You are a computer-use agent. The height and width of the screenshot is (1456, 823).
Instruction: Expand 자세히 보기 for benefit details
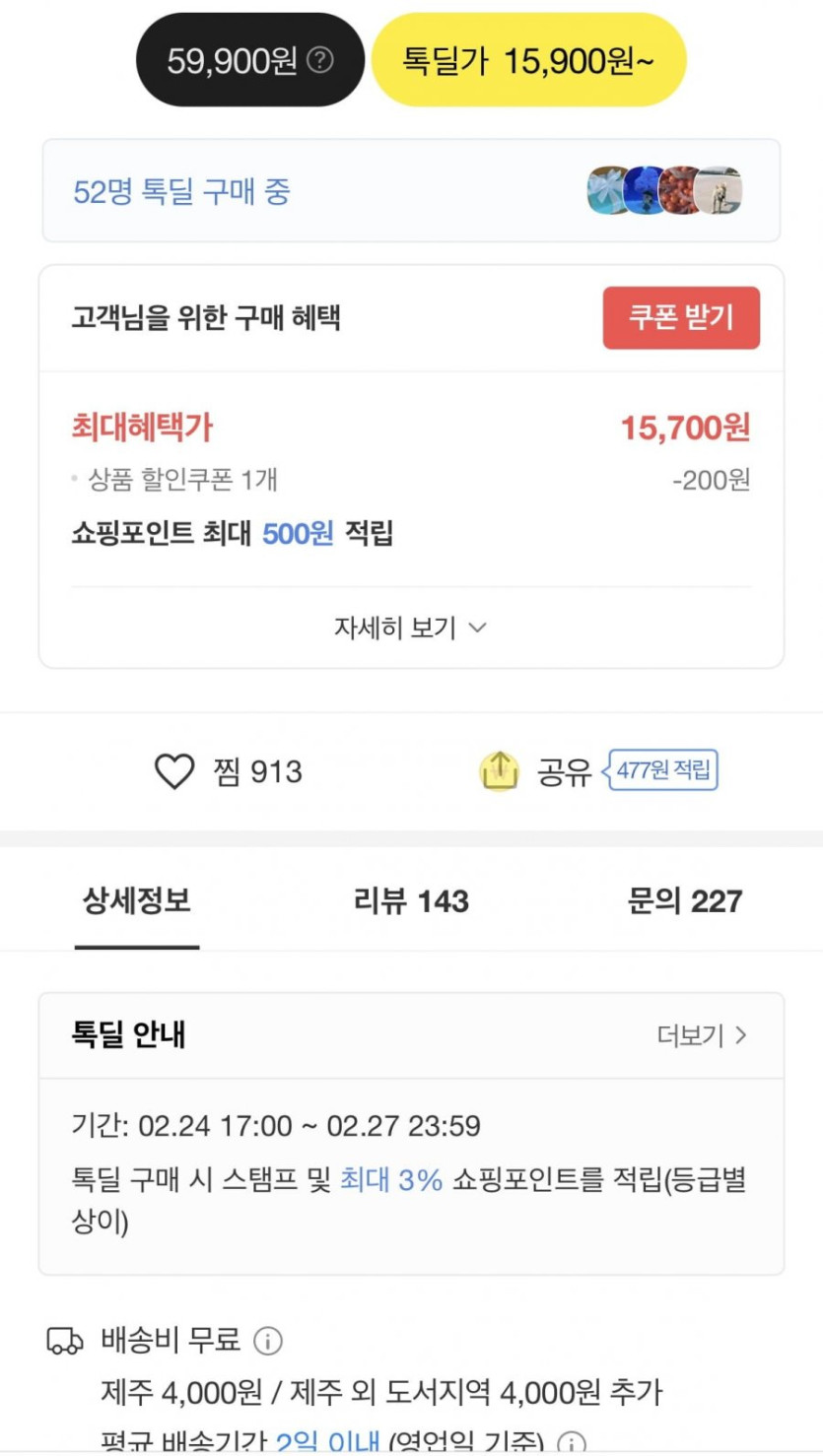click(411, 628)
